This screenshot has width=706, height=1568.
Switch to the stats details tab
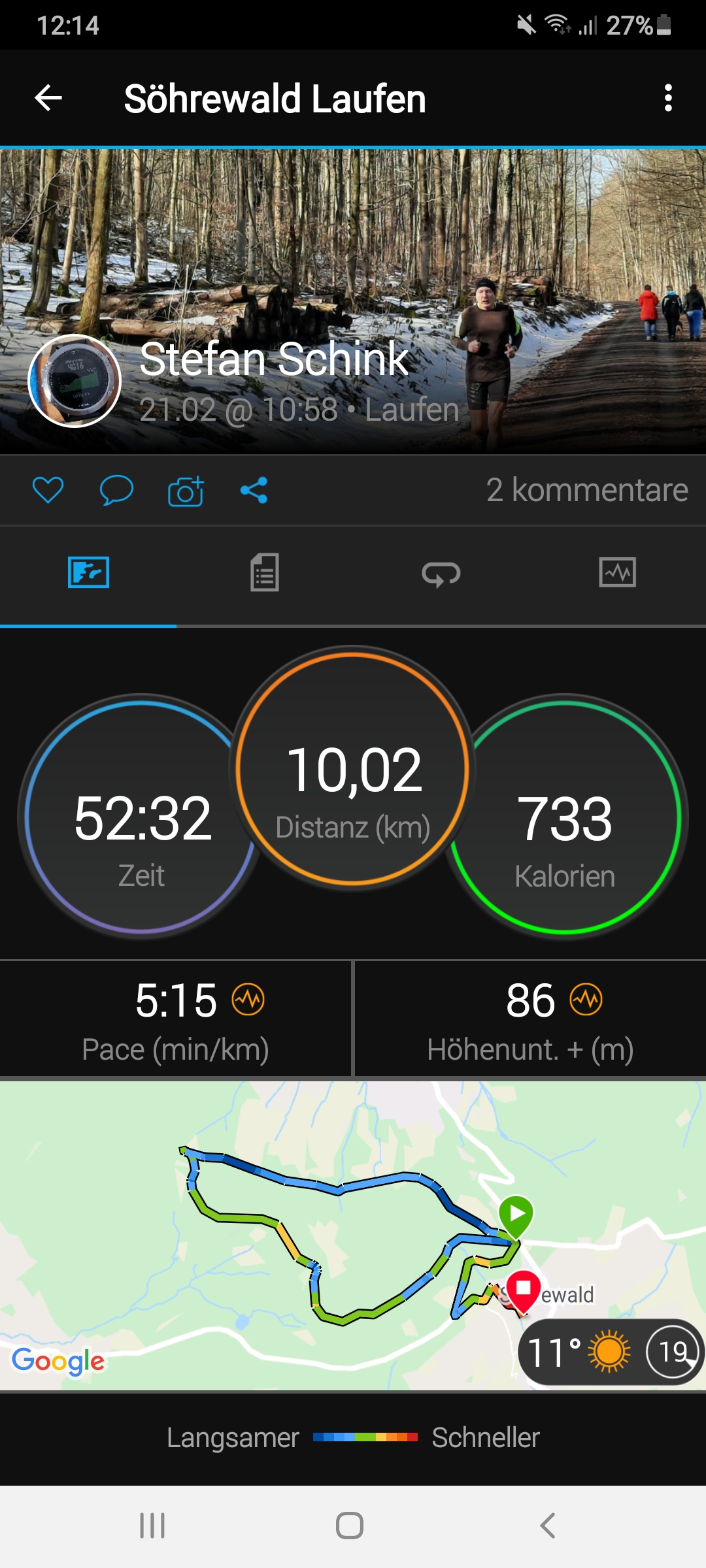[265, 573]
